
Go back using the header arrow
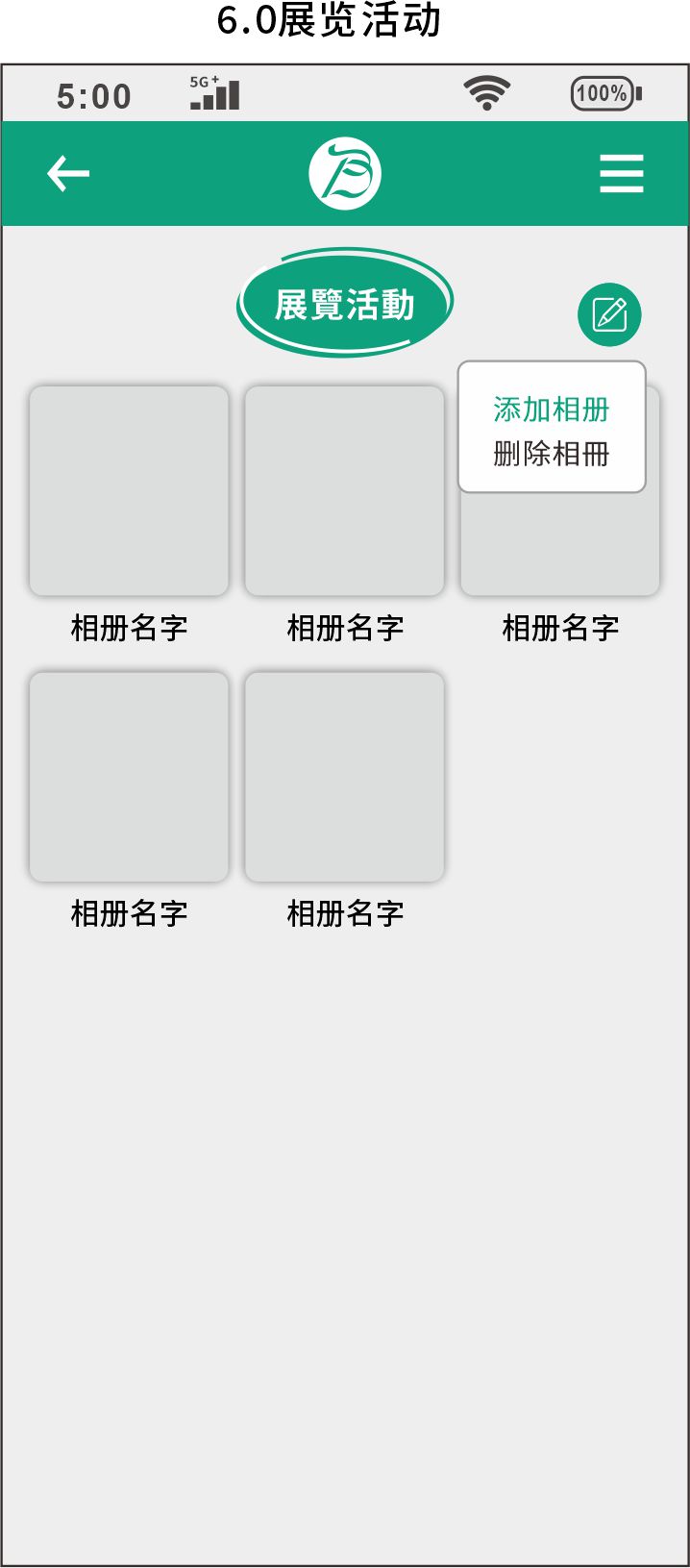(68, 174)
